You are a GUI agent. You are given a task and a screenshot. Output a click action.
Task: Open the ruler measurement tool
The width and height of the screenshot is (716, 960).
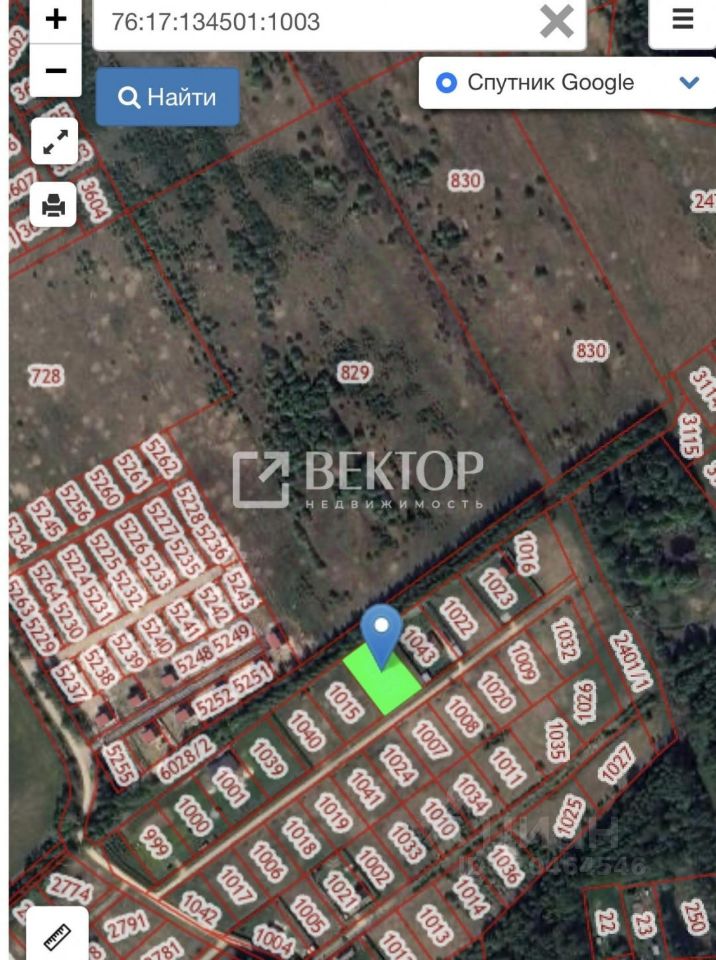(56, 937)
